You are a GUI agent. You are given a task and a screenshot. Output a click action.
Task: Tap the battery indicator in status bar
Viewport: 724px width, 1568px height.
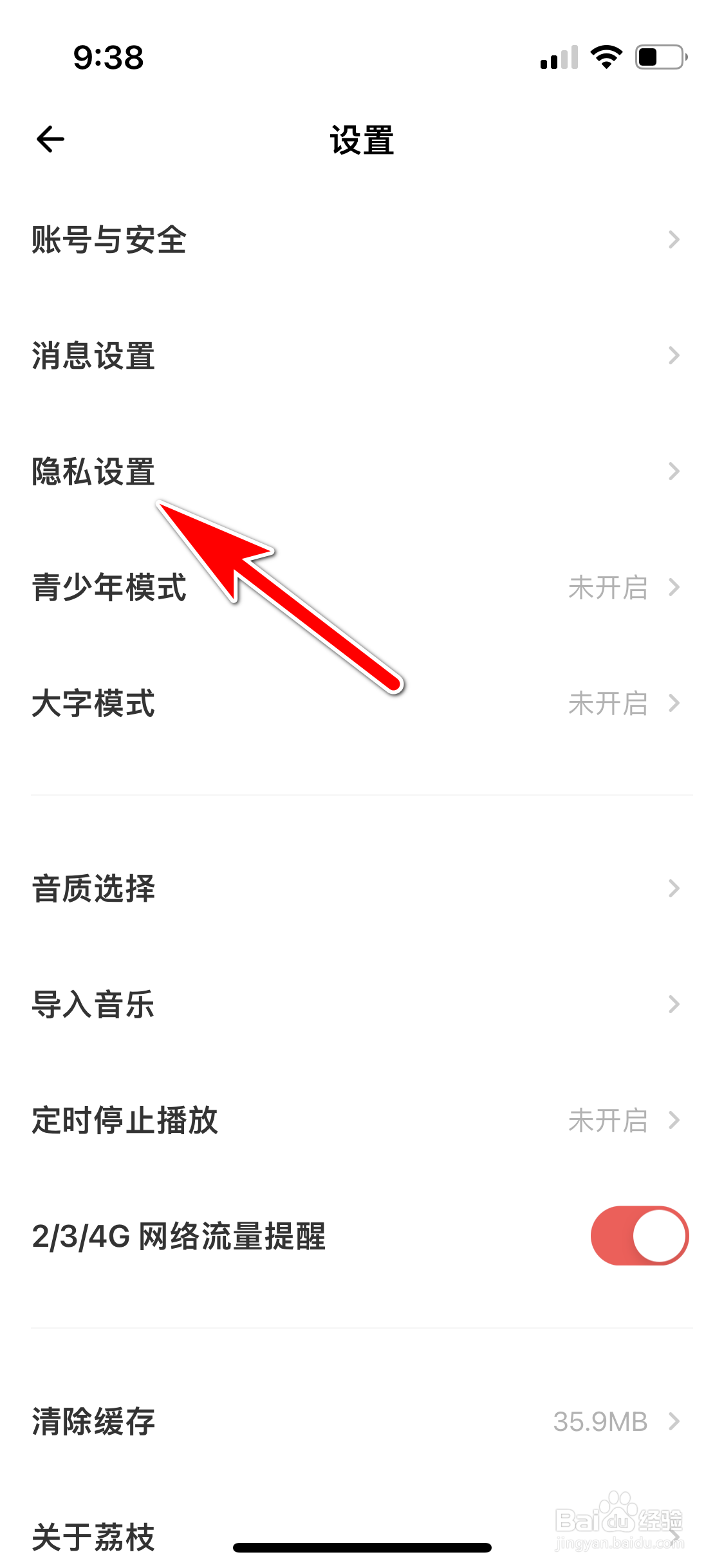coord(658,58)
